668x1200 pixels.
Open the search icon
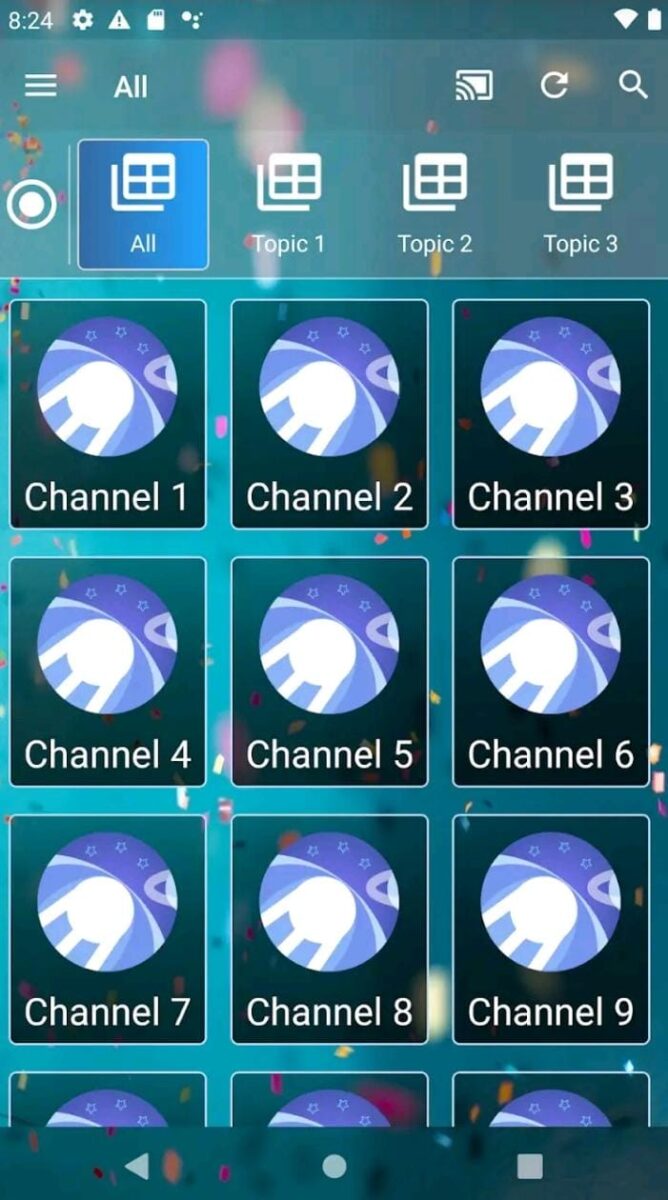click(633, 85)
